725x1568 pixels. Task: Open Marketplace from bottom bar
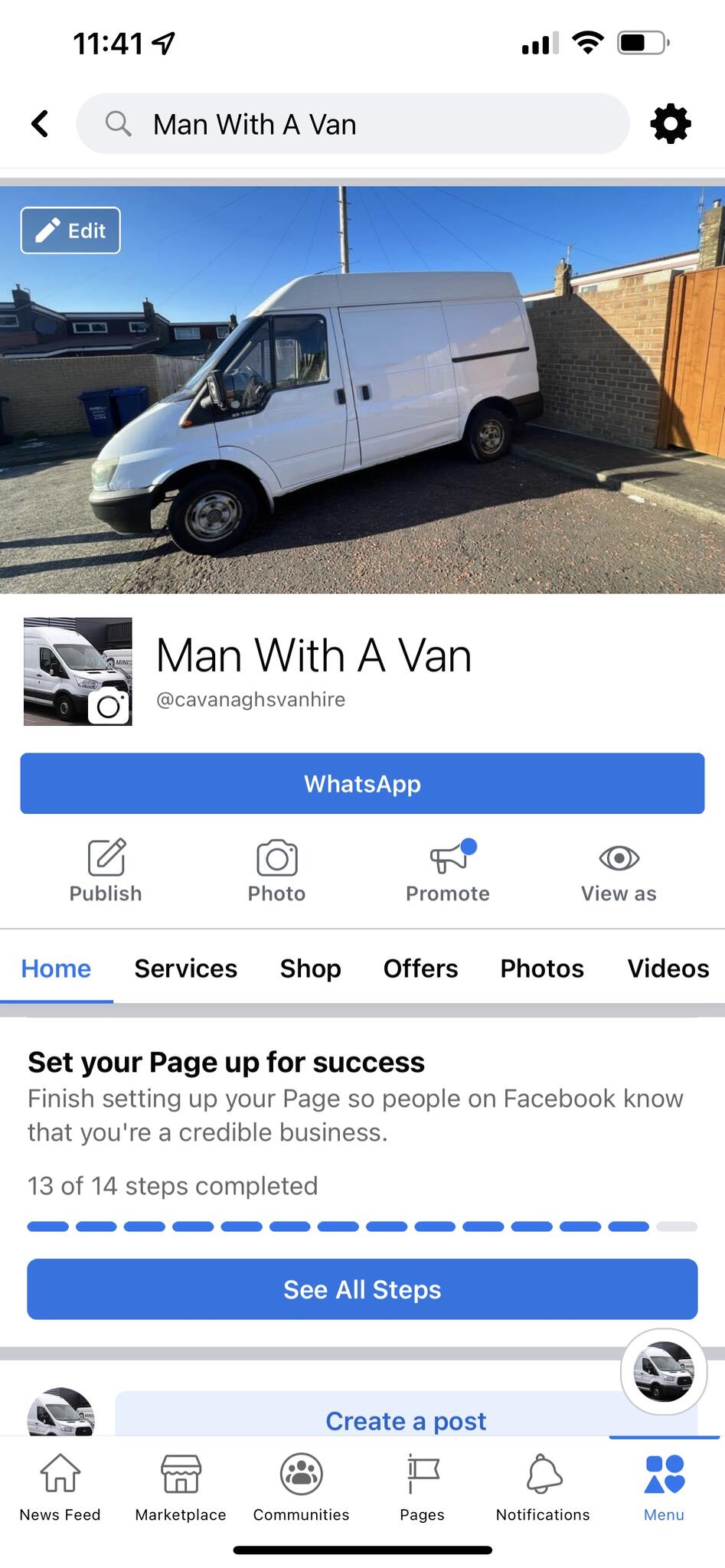tap(181, 1487)
